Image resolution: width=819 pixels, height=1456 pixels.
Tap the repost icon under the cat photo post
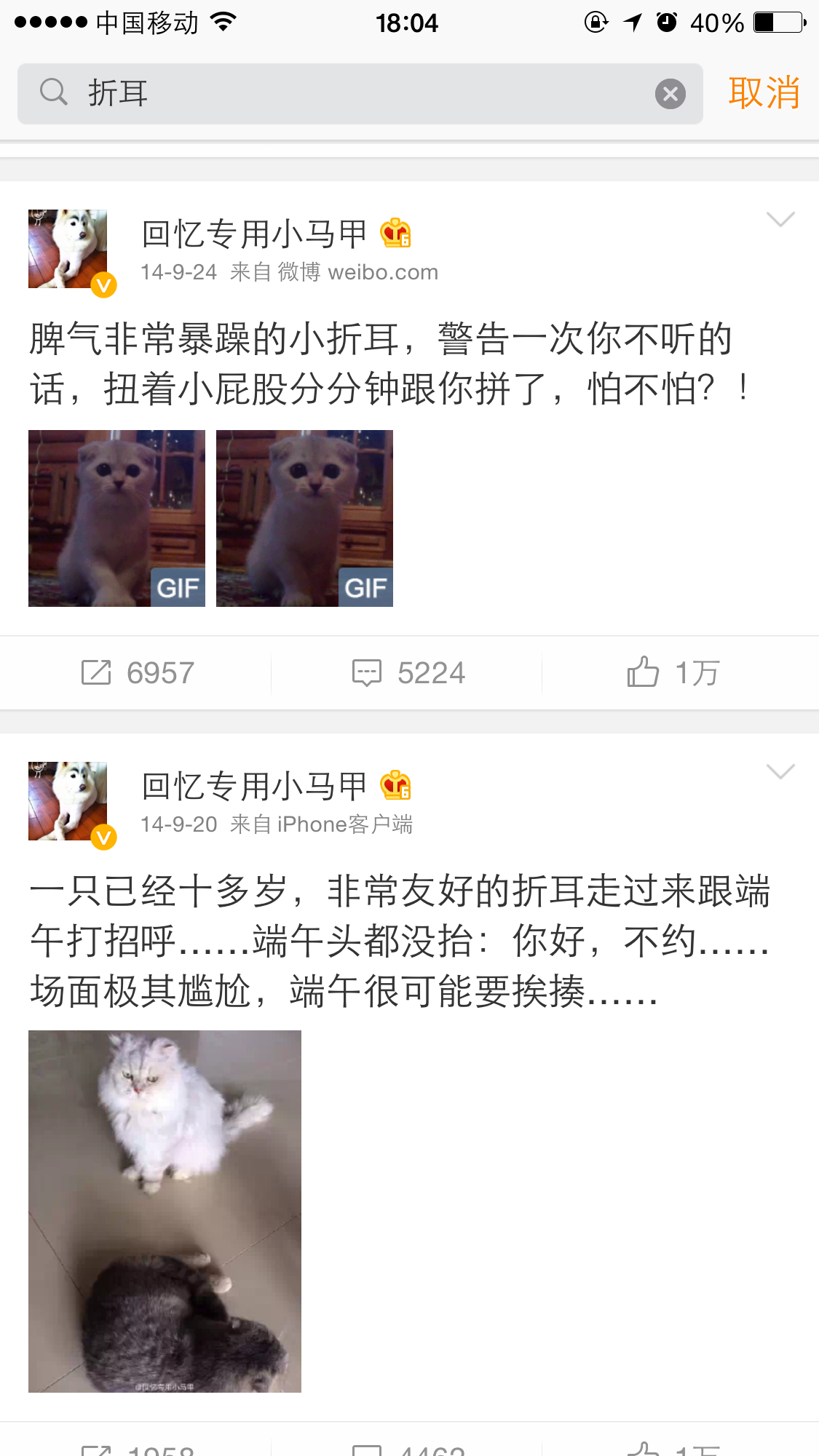tap(98, 1451)
